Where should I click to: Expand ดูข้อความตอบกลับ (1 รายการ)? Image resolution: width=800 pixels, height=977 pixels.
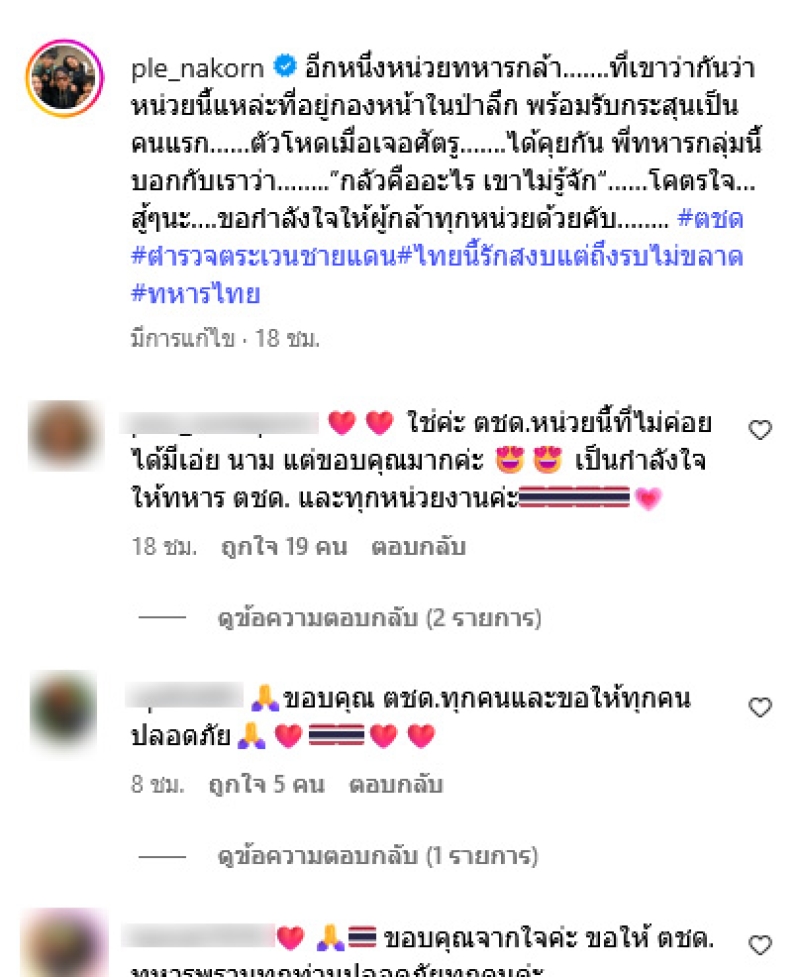point(378,856)
